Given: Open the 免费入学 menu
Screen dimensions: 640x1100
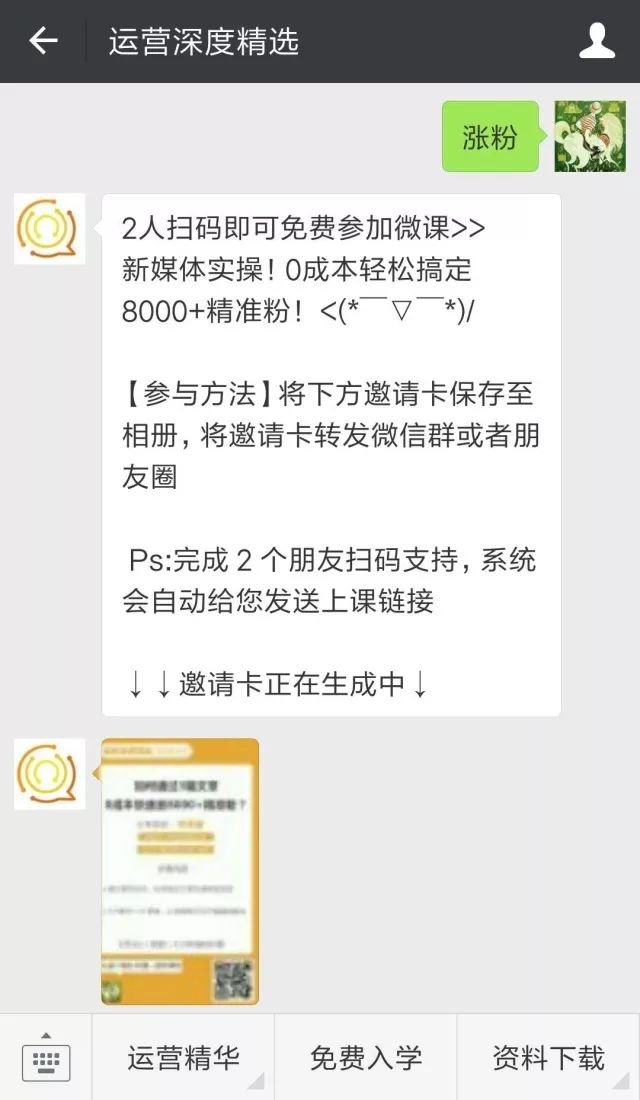Looking at the screenshot, I should (365, 1058).
